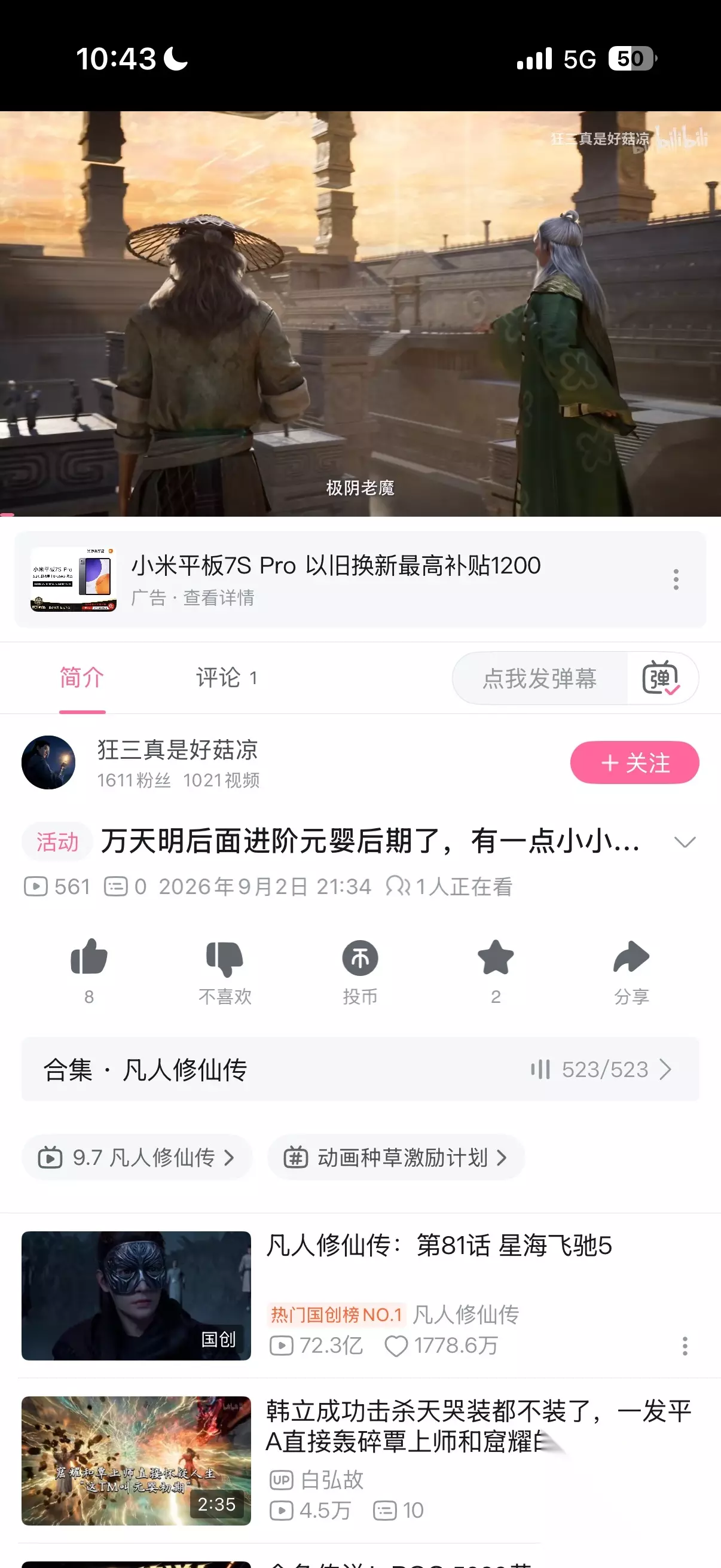721x1568 pixels.
Task: Give a coin with 投币
Action: (x=360, y=969)
